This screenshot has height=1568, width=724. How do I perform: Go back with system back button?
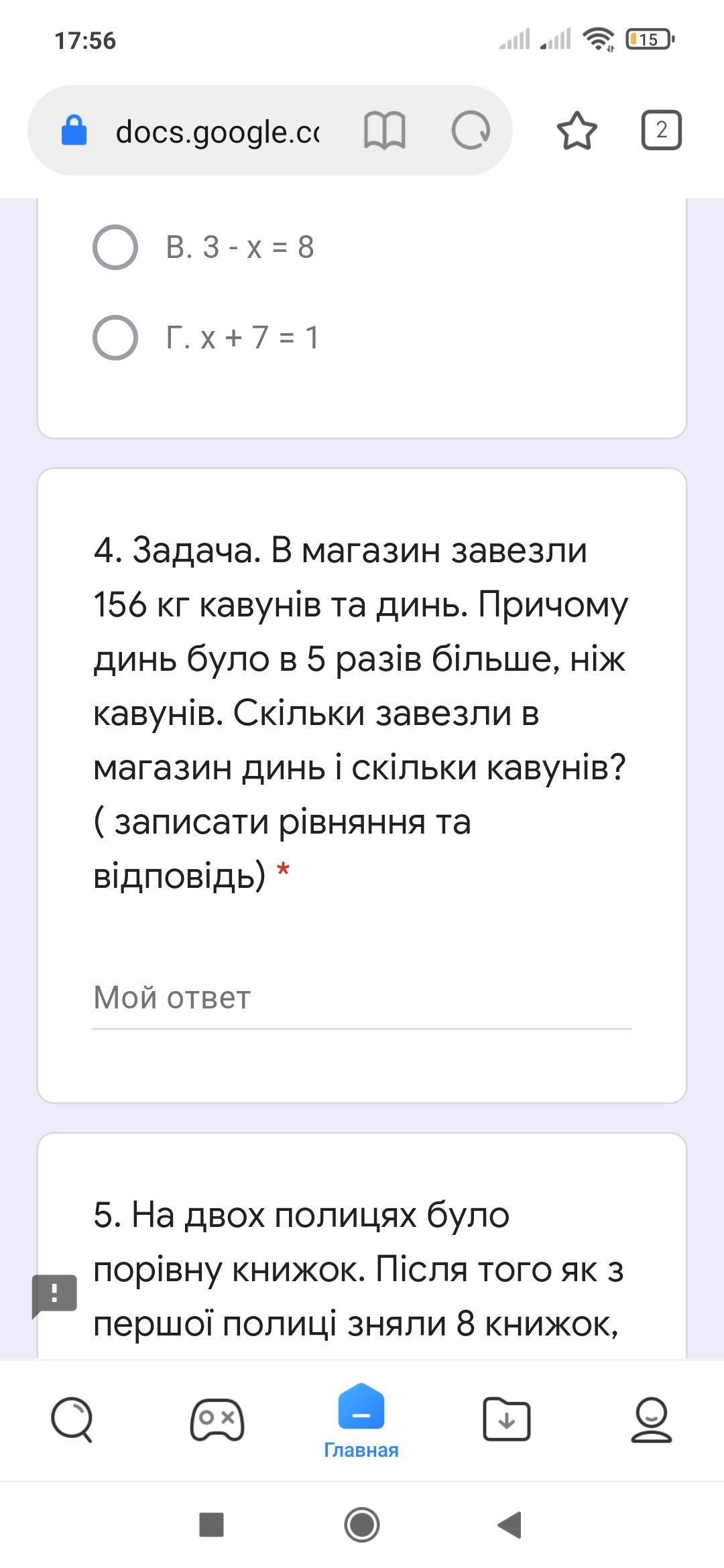click(x=509, y=1525)
